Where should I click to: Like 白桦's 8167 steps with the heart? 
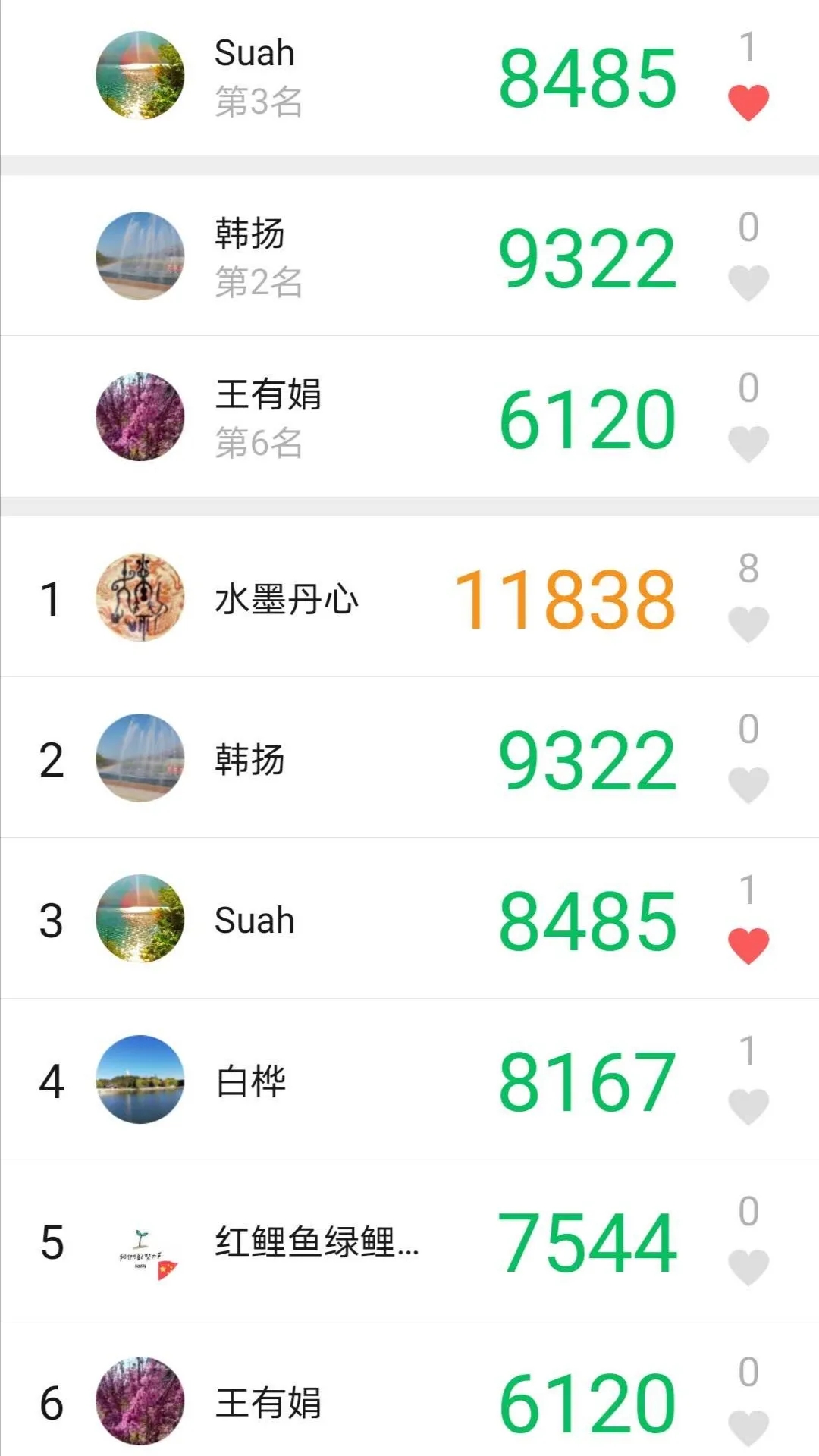pyautogui.click(x=748, y=1106)
